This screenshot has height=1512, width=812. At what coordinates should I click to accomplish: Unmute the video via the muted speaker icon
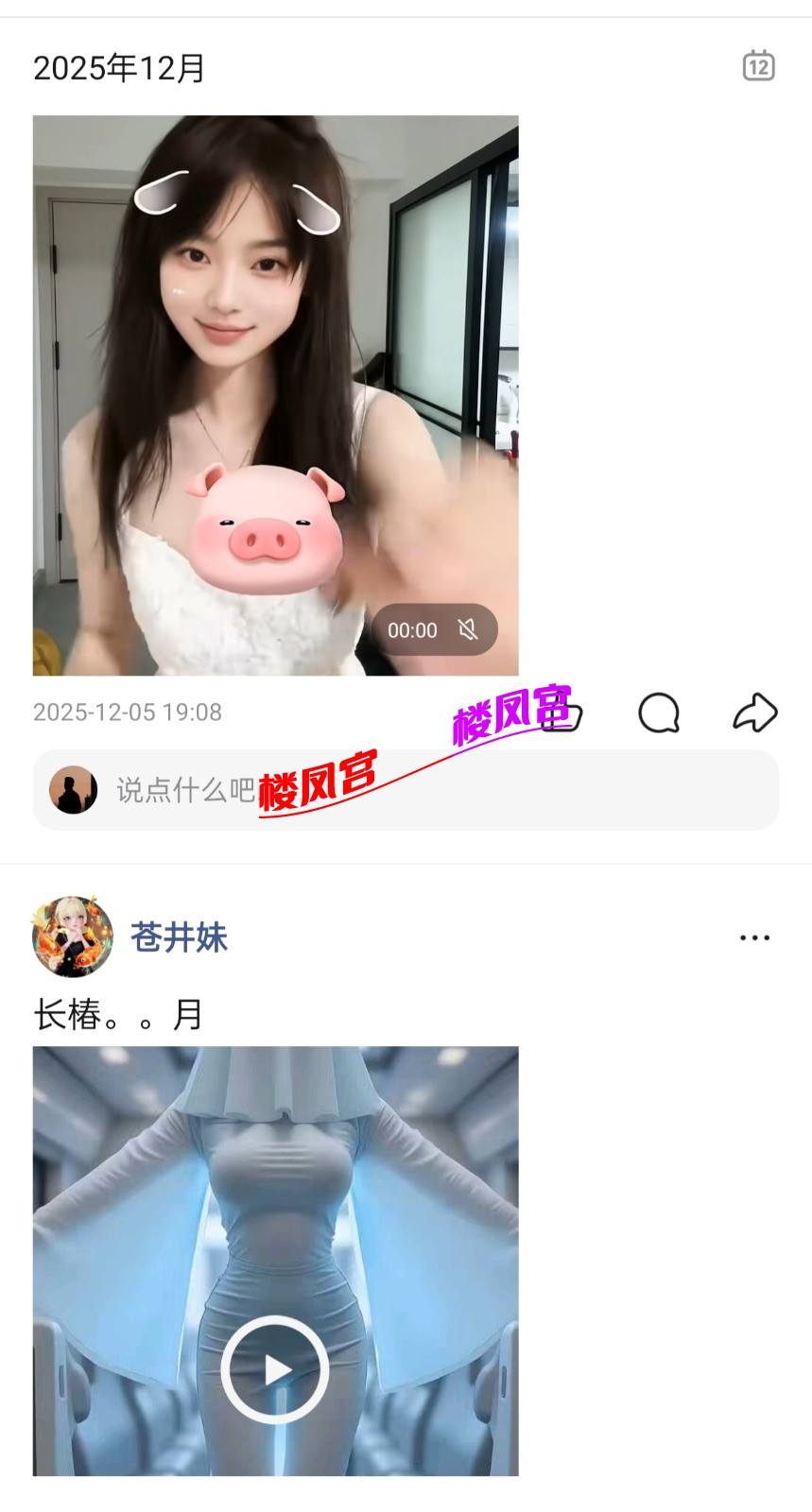click(x=467, y=629)
